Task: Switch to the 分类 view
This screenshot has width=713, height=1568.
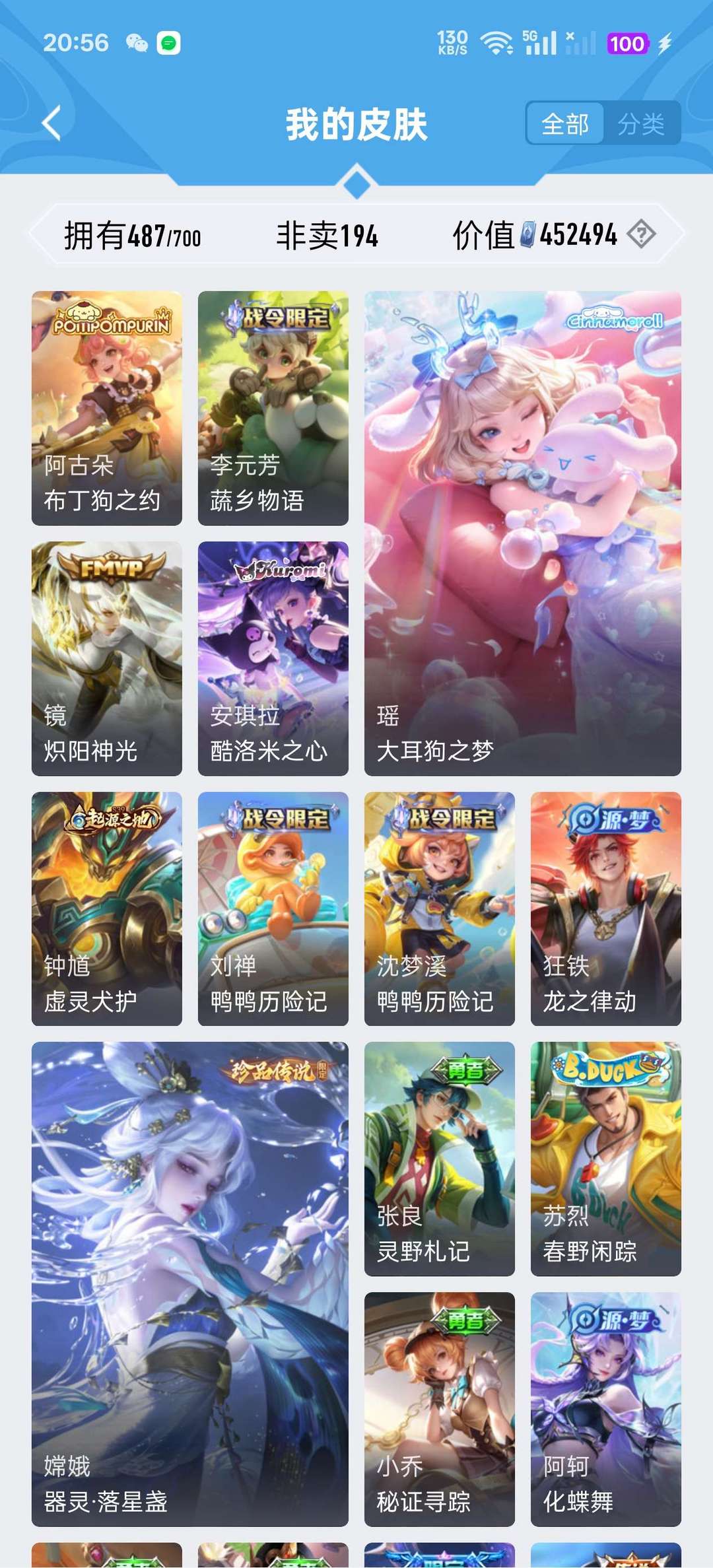Action: coord(642,123)
